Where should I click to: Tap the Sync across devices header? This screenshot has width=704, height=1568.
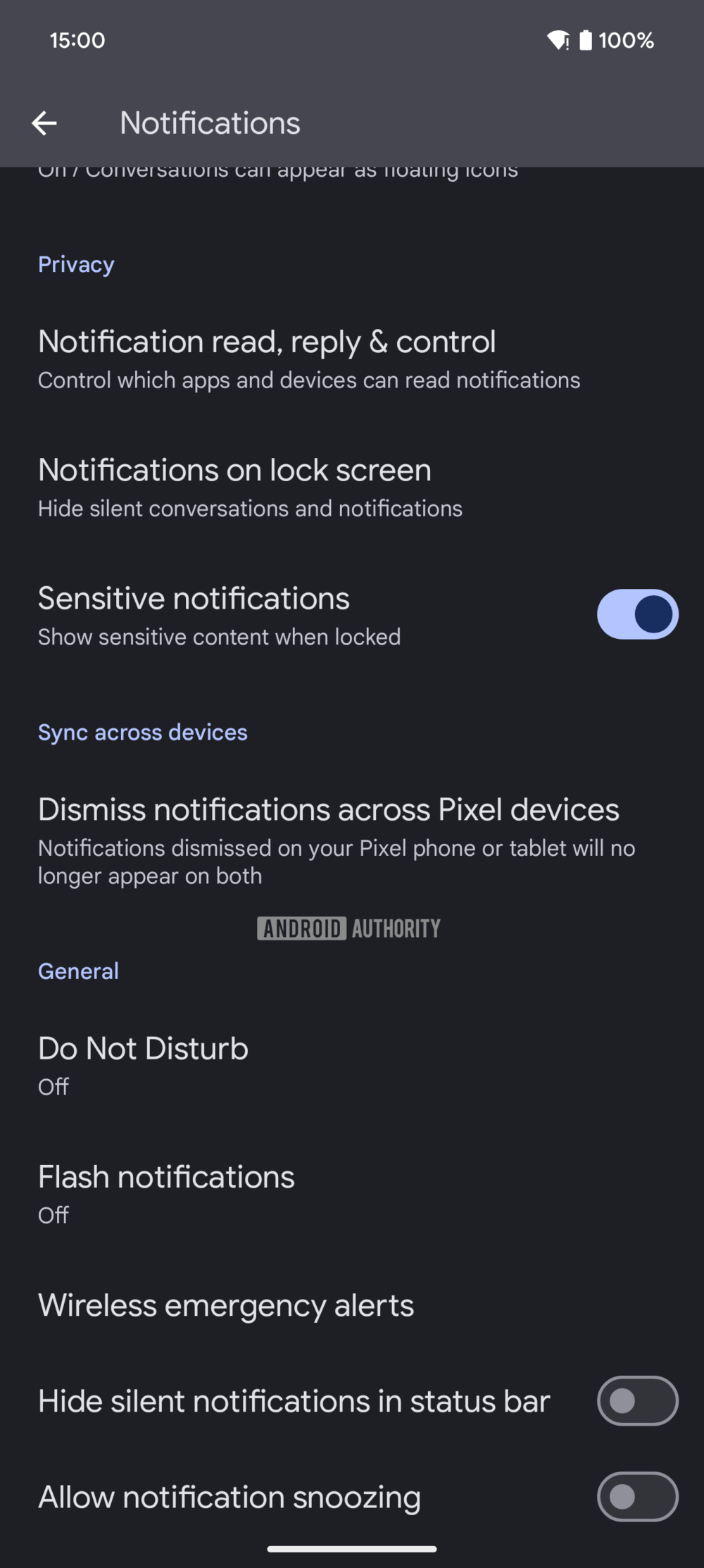pyautogui.click(x=142, y=732)
